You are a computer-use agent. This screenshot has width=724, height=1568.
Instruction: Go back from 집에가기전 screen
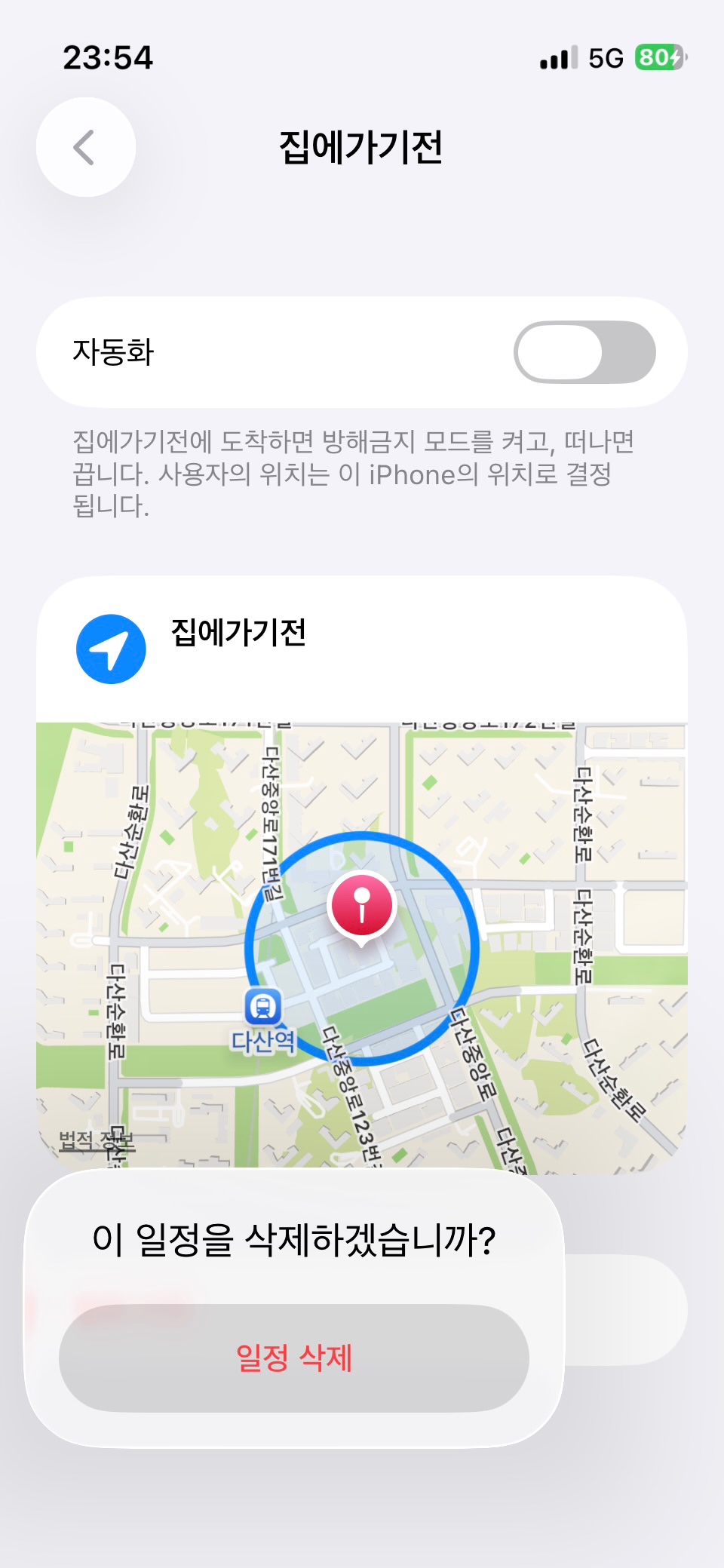pos(85,147)
